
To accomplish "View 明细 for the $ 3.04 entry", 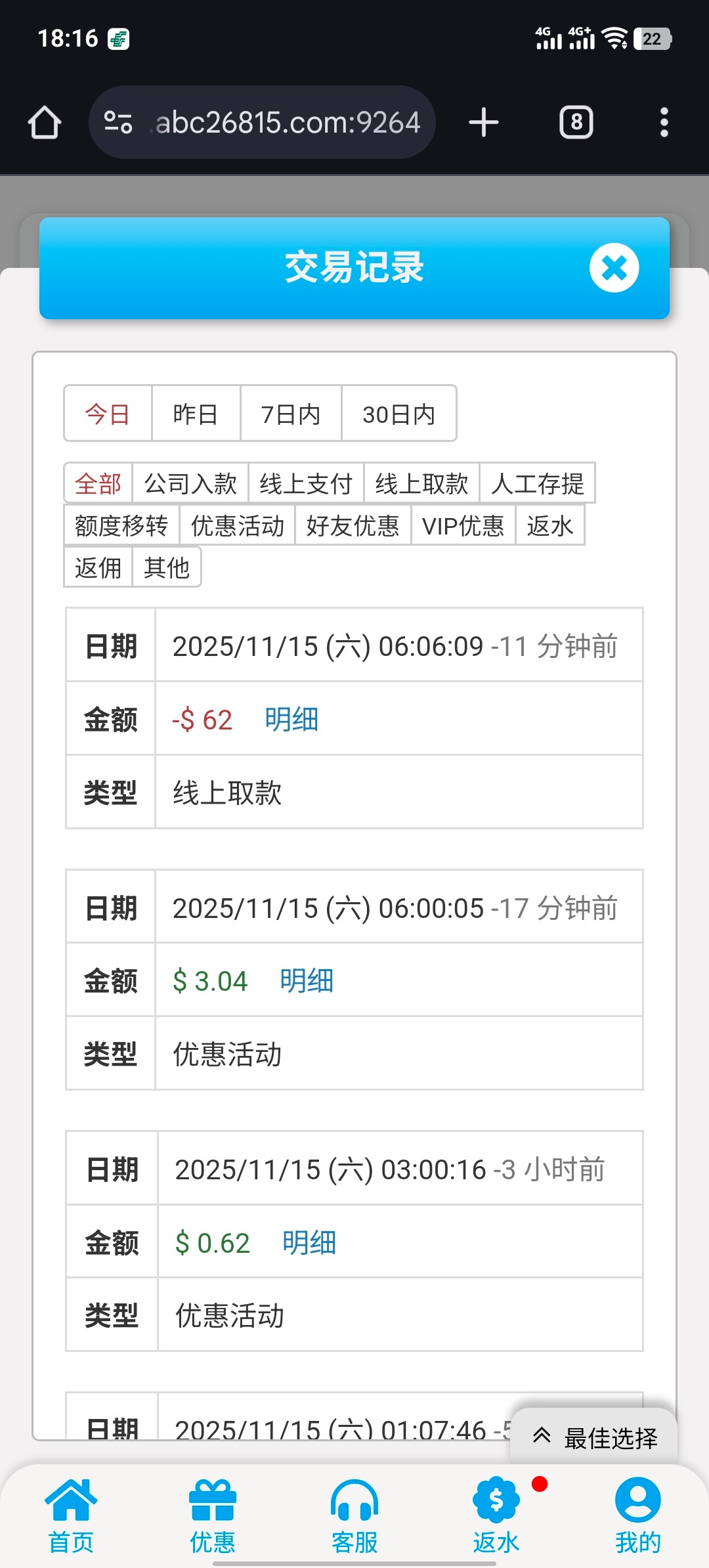I will (307, 981).
